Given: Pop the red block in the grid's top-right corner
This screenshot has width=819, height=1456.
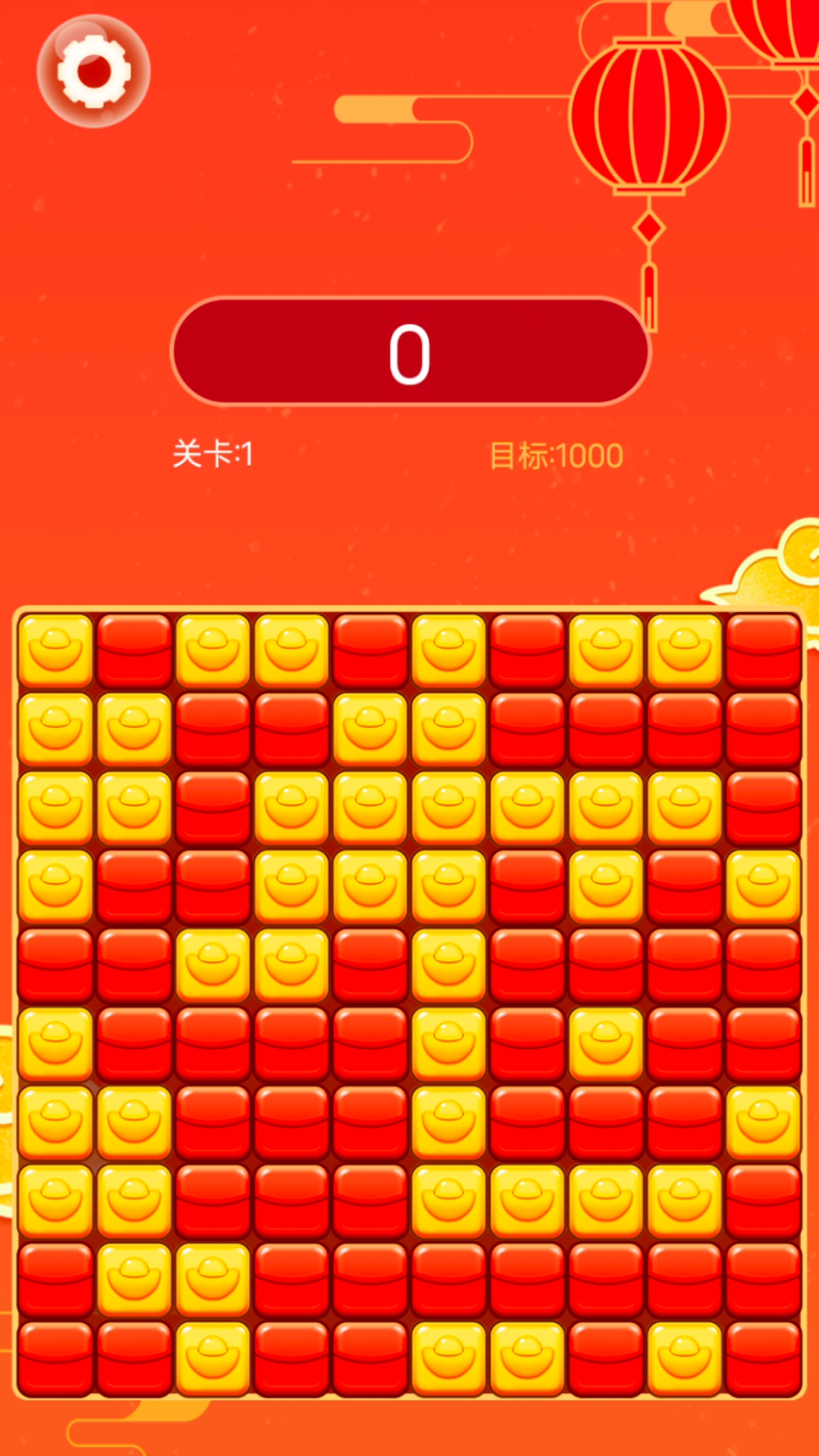Looking at the screenshot, I should [764, 651].
